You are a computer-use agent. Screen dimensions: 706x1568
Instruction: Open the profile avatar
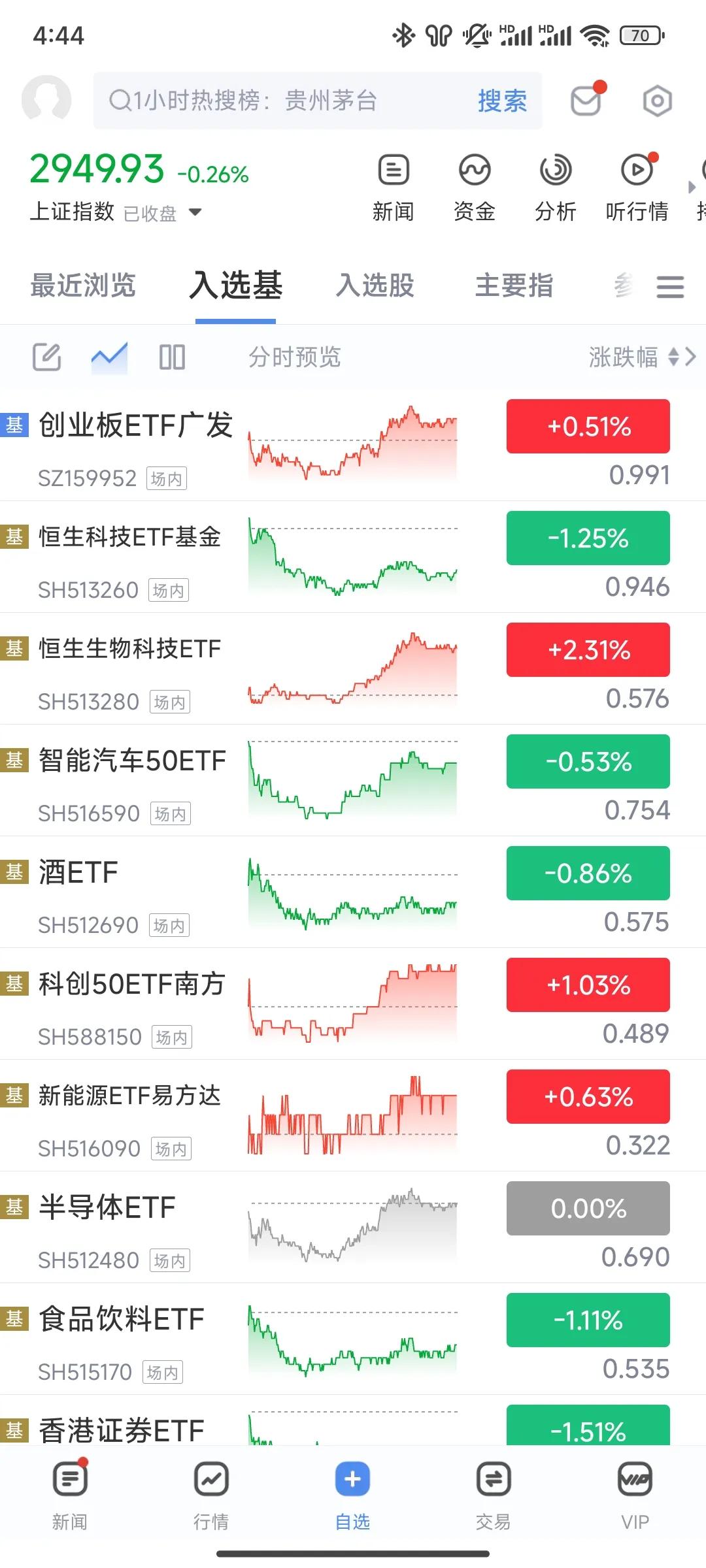(46, 100)
